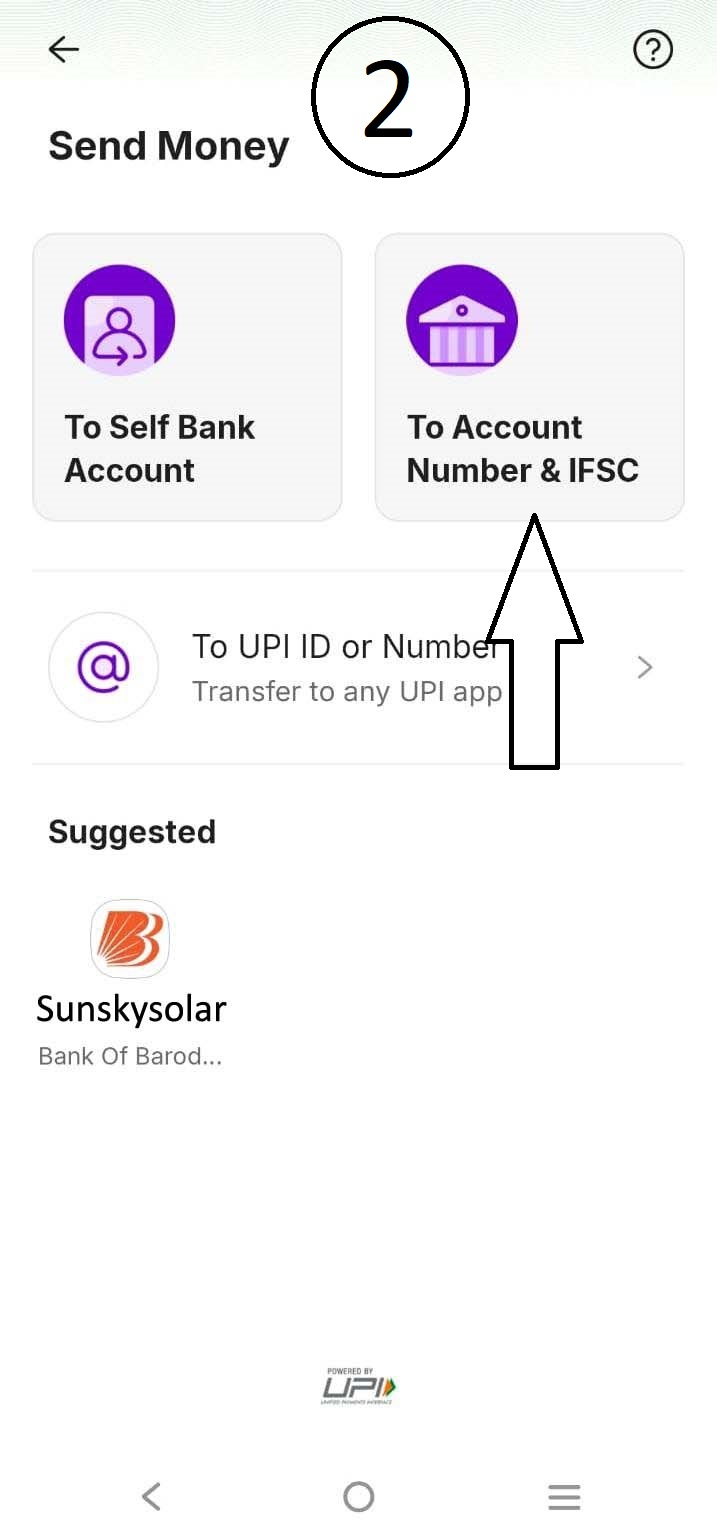Select To Self Bank Account card

[187, 377]
